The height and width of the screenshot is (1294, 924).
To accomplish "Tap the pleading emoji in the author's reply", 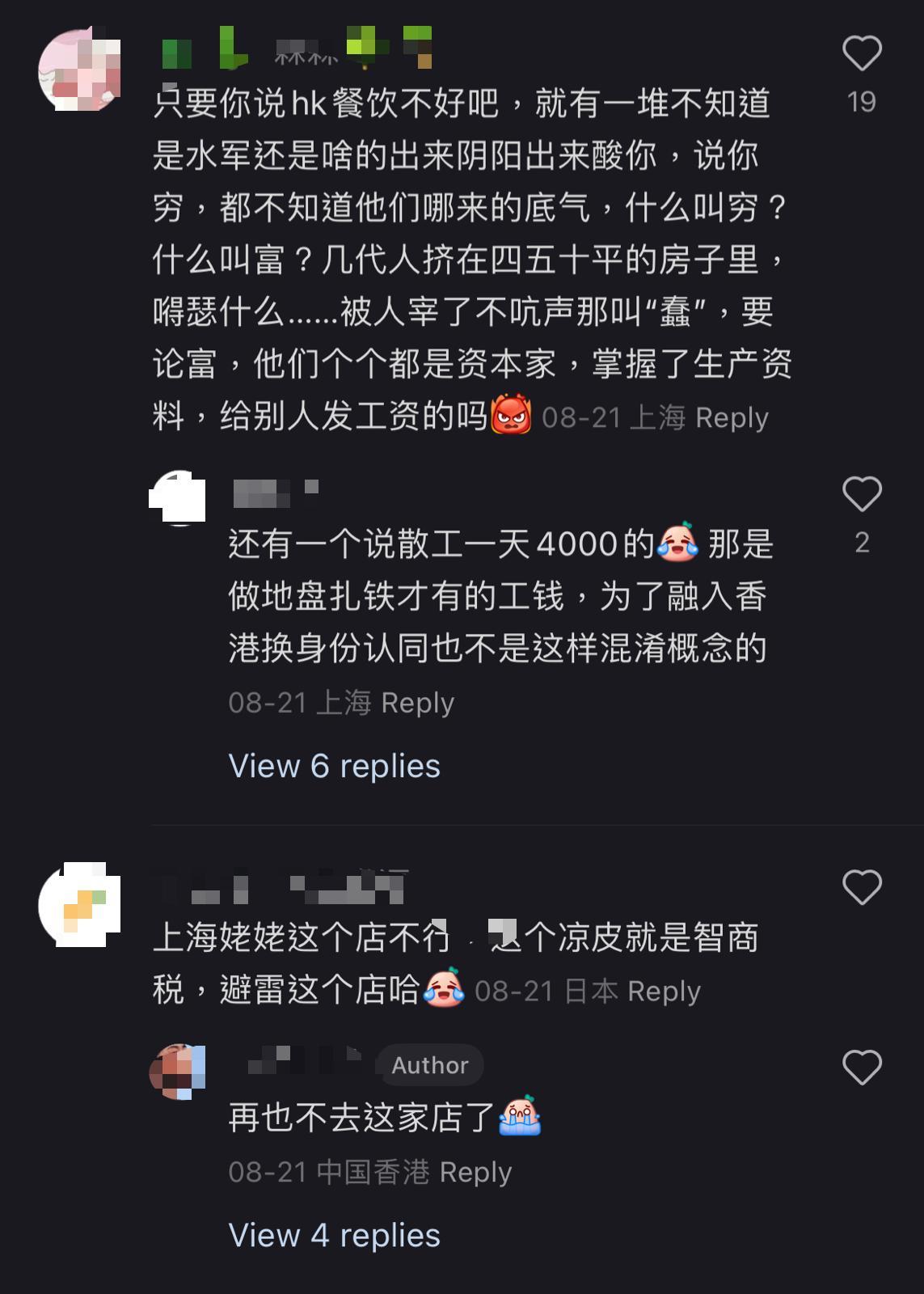I will coord(522,1118).
